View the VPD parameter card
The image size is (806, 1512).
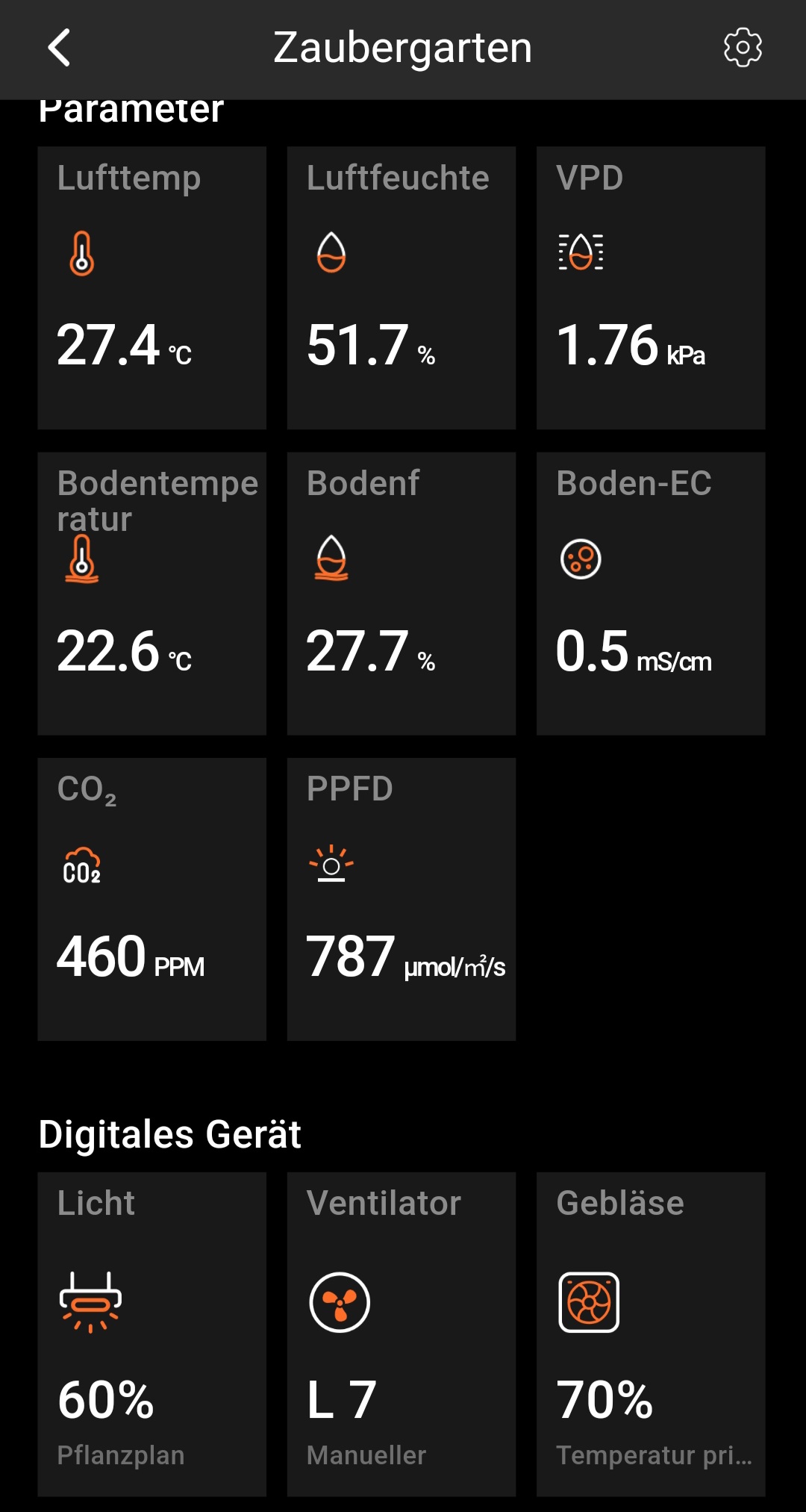click(x=651, y=287)
